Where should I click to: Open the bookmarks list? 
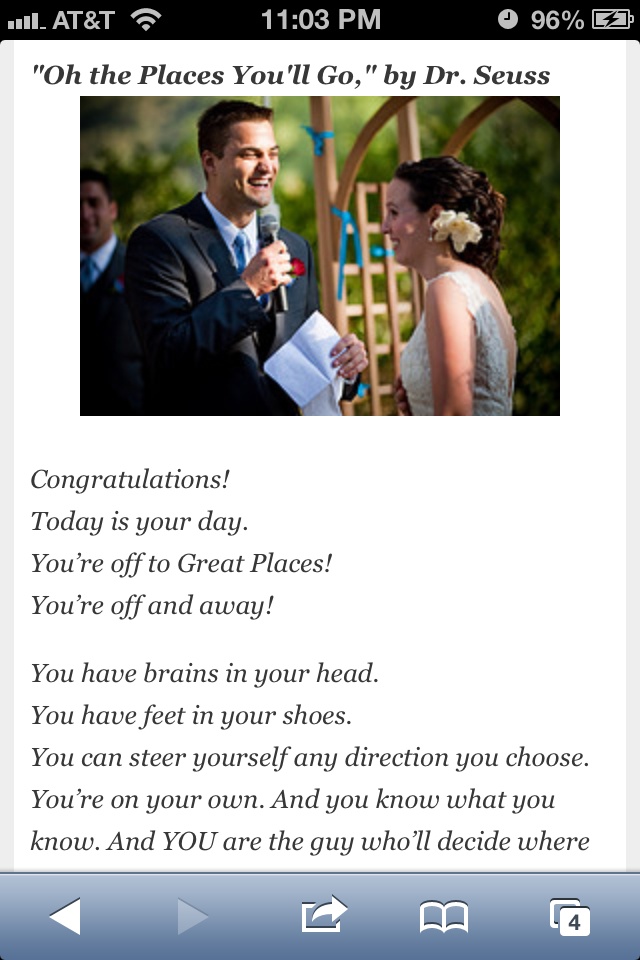point(443,916)
